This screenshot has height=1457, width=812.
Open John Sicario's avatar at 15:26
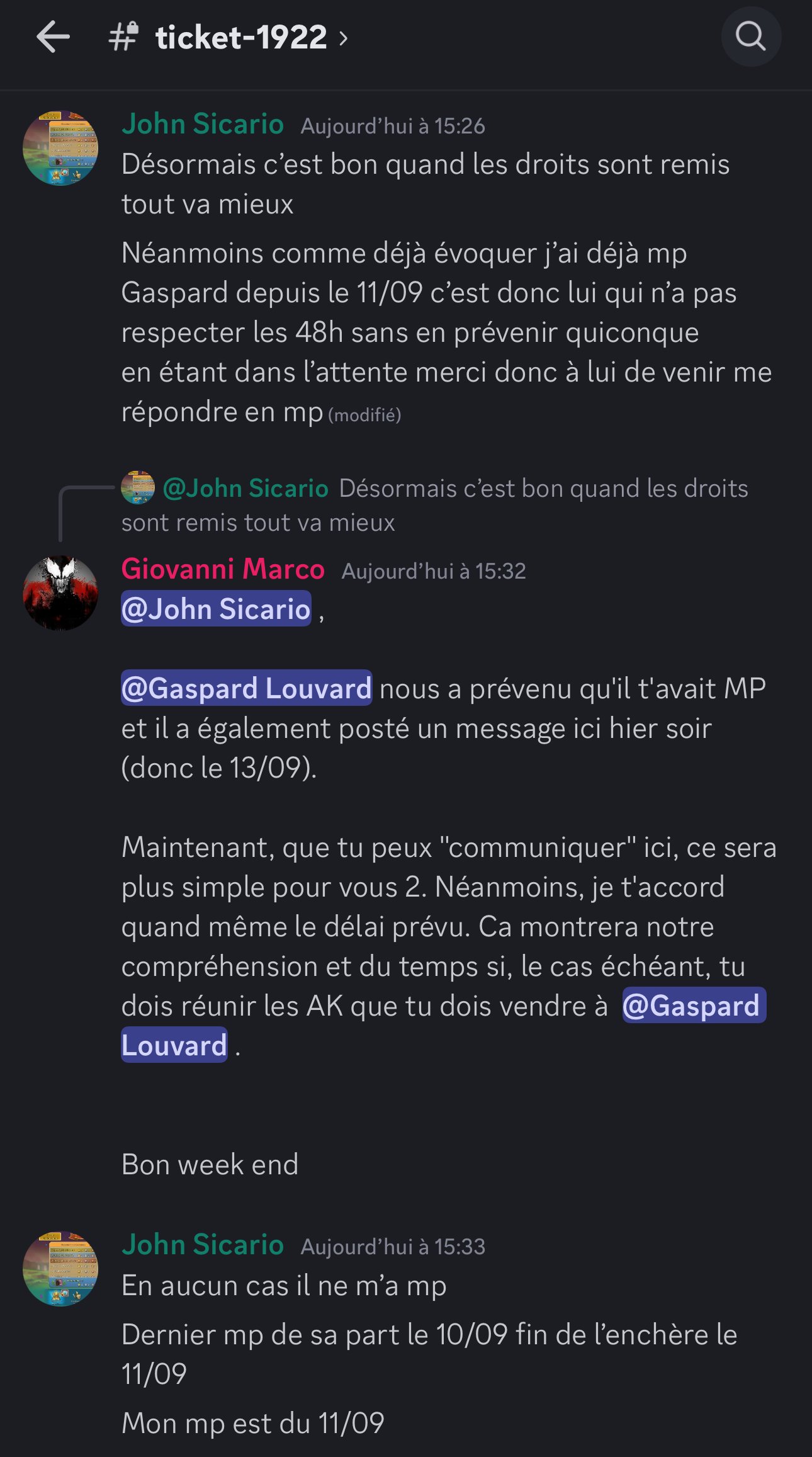tap(60, 148)
